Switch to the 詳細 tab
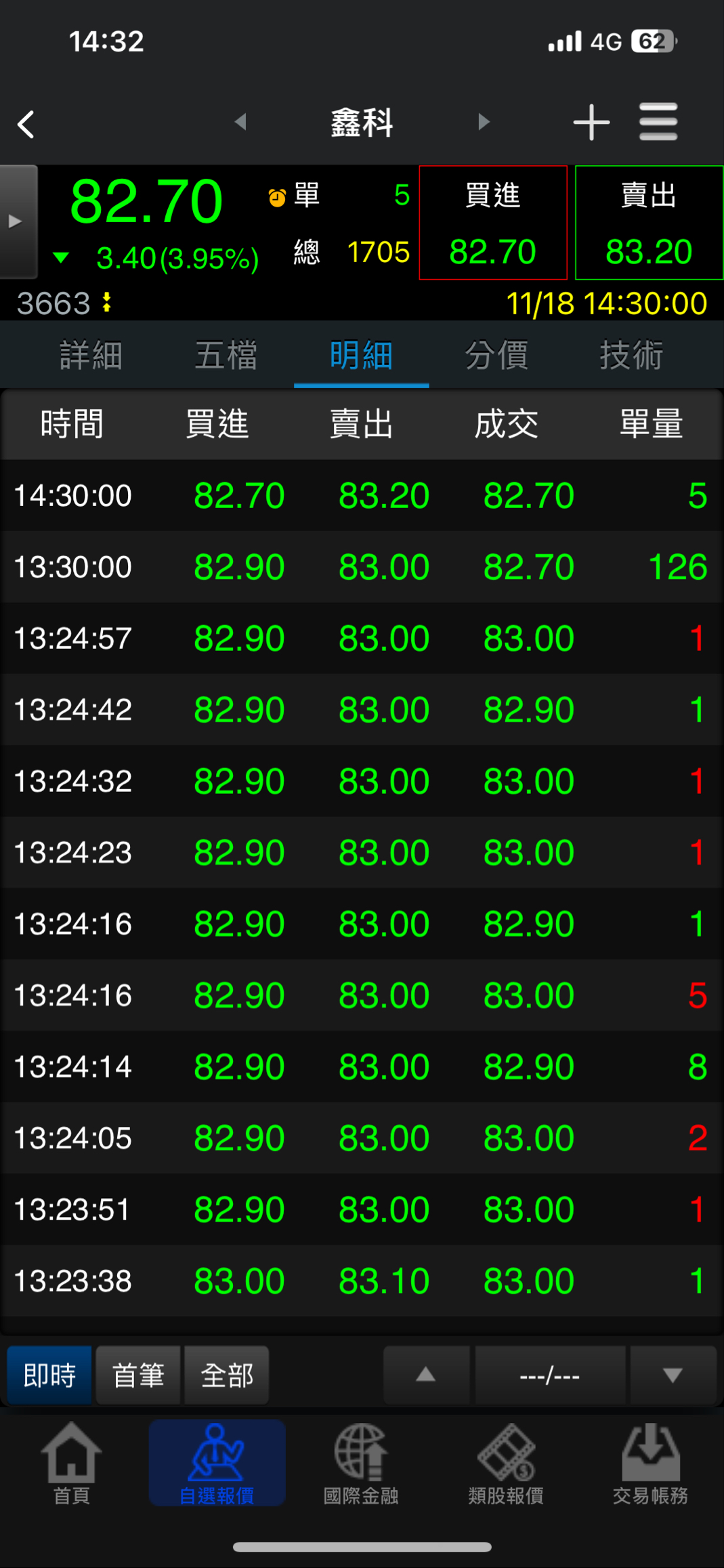This screenshot has height=1568, width=724. pyautogui.click(x=91, y=355)
